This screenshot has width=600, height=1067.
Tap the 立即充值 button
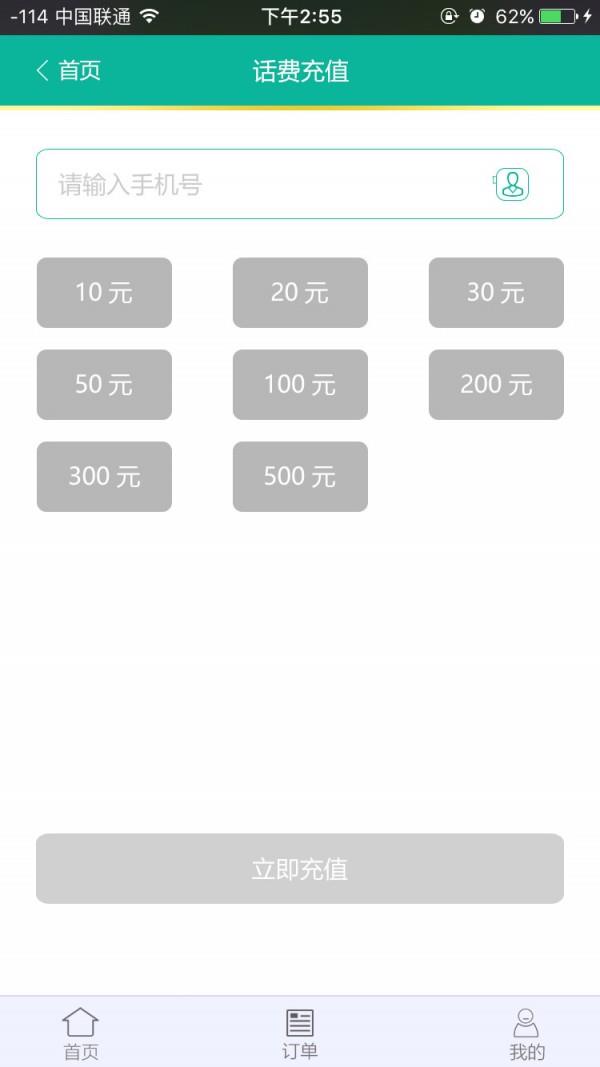point(299,868)
